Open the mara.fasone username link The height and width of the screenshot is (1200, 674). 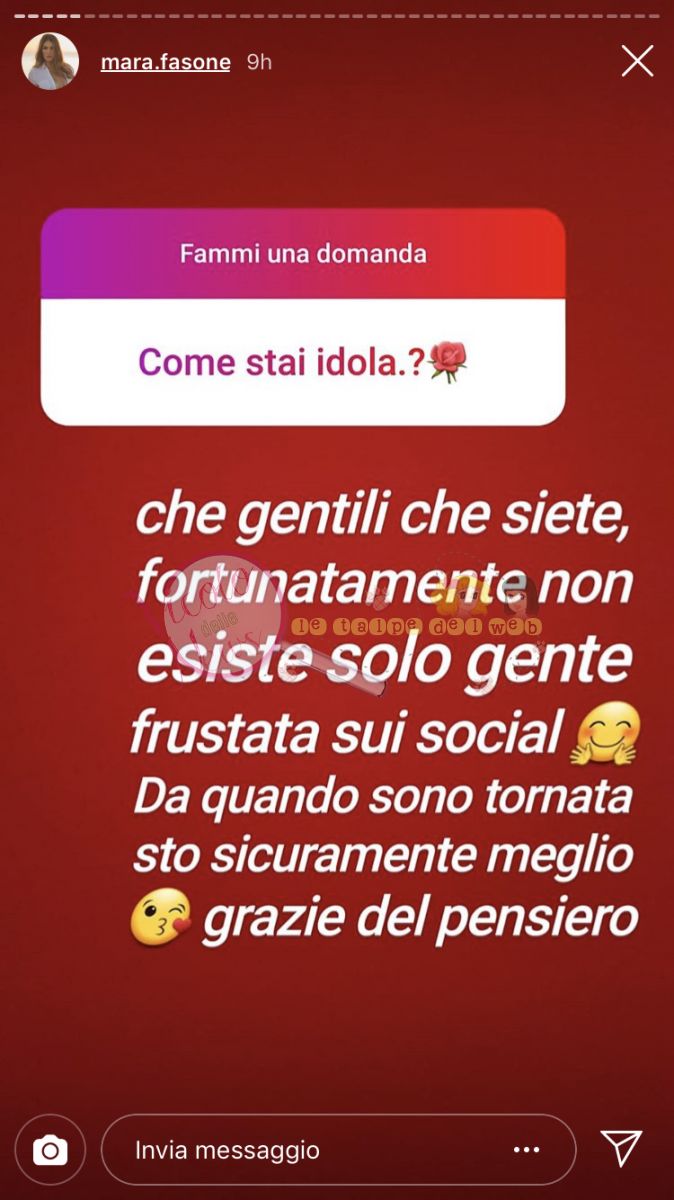click(165, 62)
